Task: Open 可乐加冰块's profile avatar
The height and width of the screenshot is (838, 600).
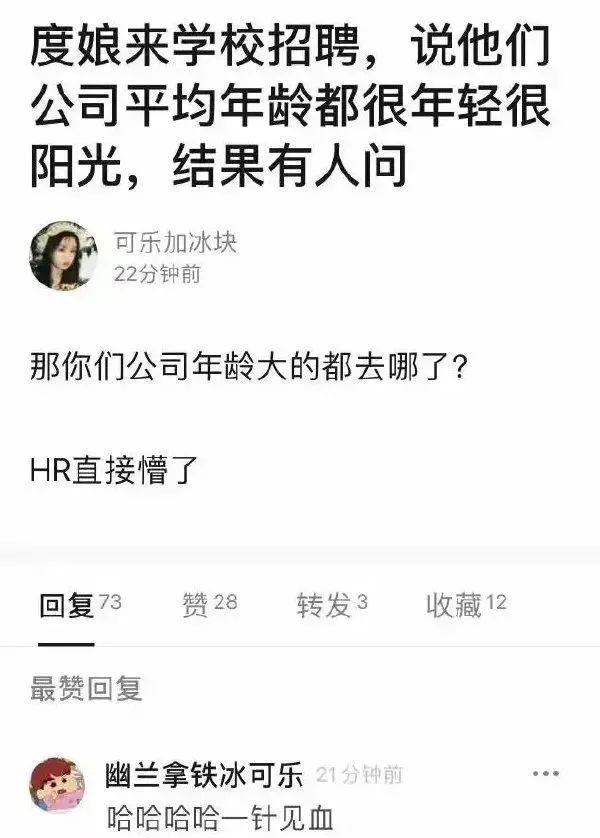Action: click(x=64, y=256)
